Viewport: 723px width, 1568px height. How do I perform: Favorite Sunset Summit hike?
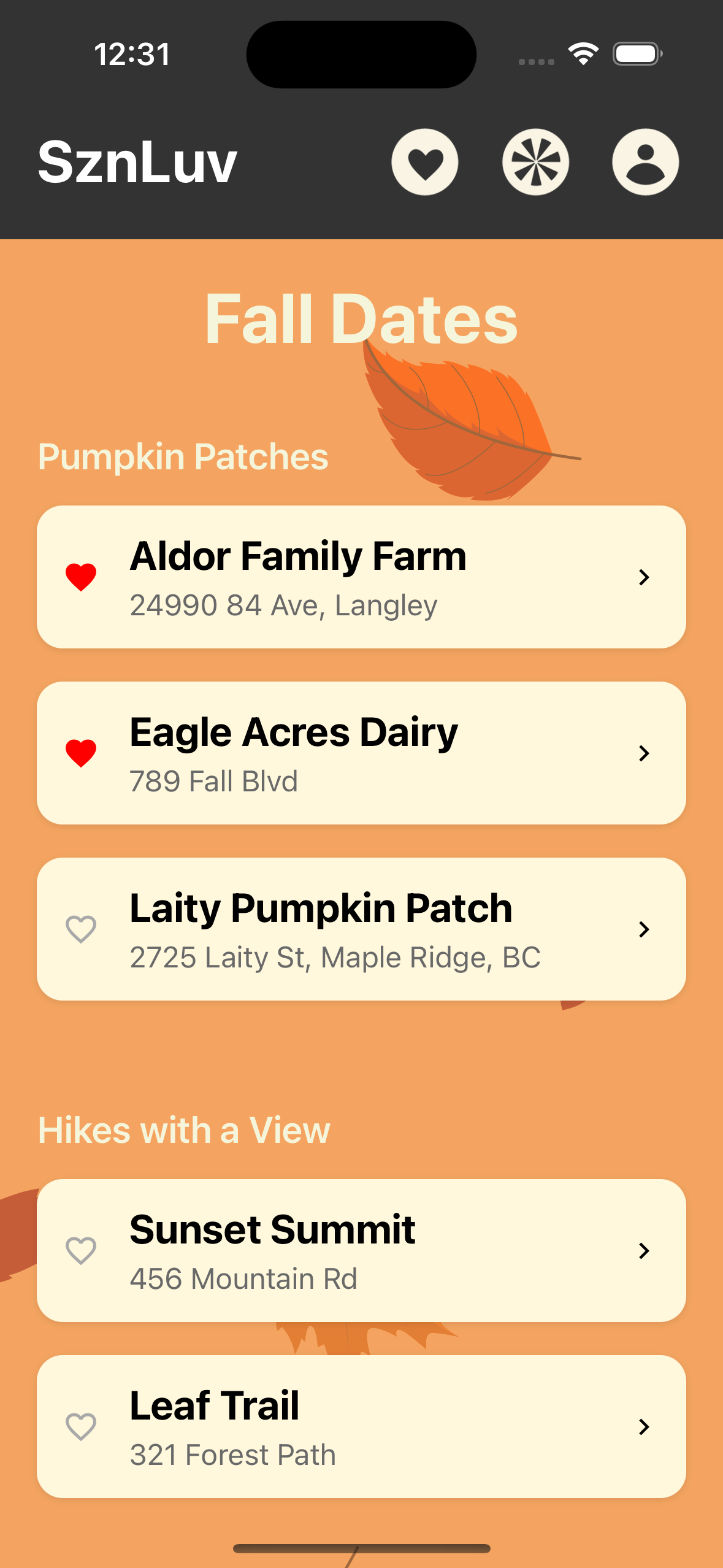point(82,1250)
